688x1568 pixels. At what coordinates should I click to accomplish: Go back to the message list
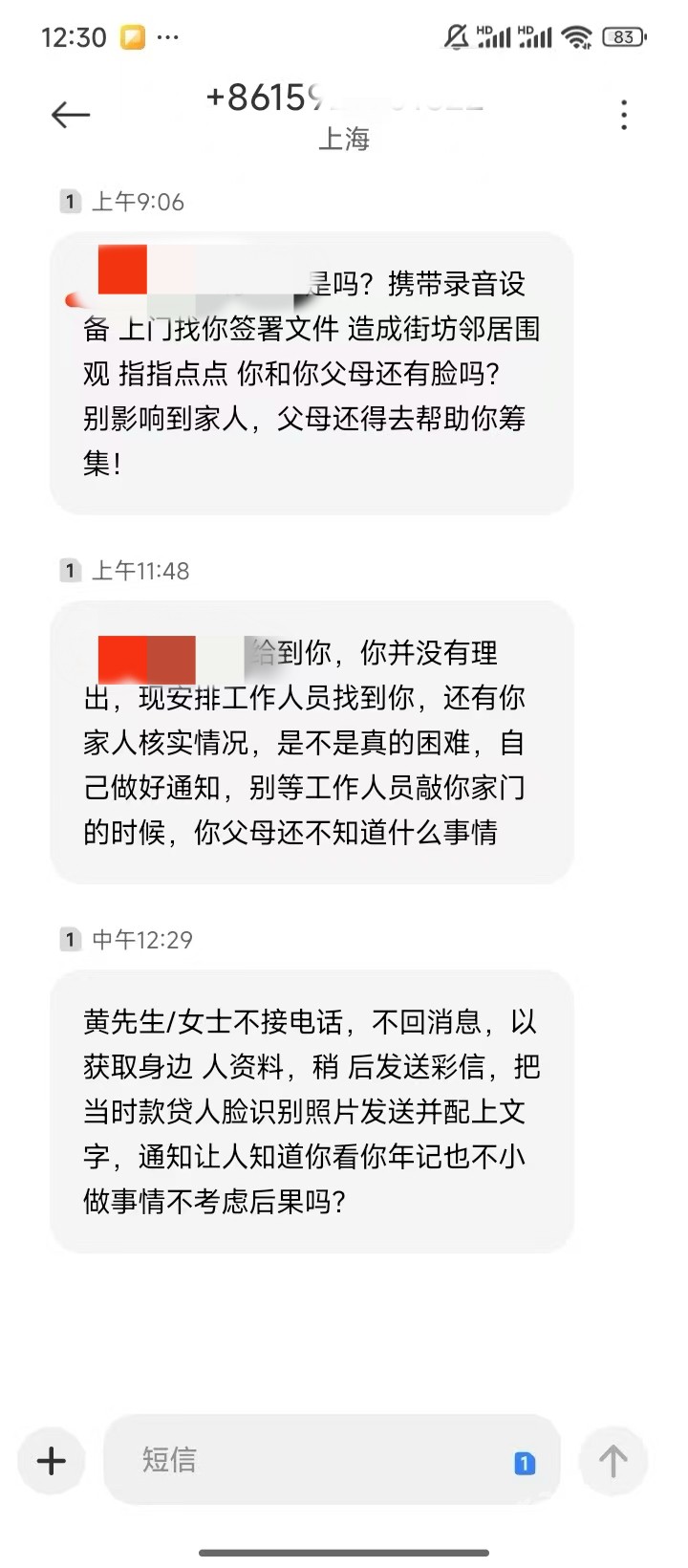pos(70,116)
